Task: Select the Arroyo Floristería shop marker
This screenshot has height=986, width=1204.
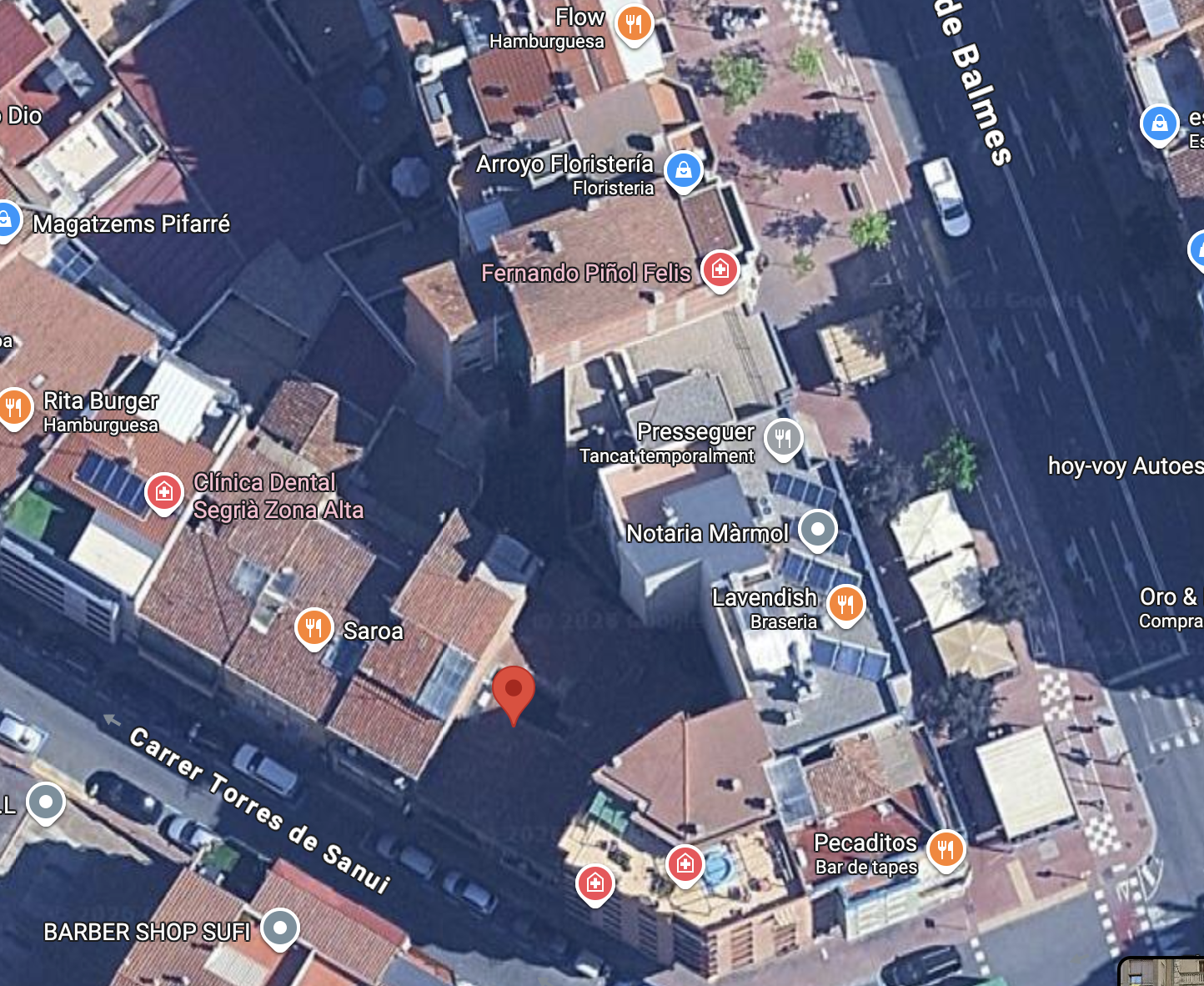Action: tap(683, 171)
